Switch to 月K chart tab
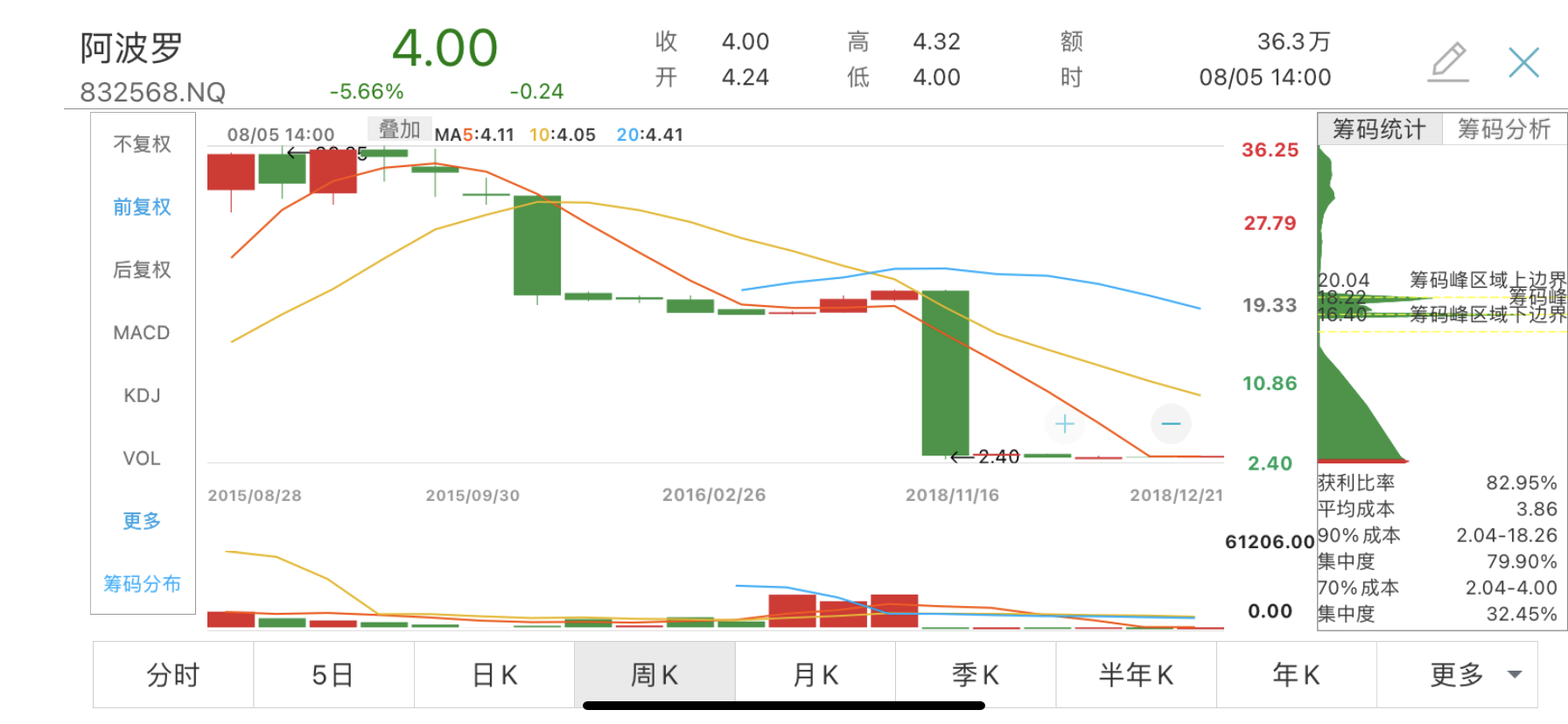1568x724 pixels. pos(815,675)
